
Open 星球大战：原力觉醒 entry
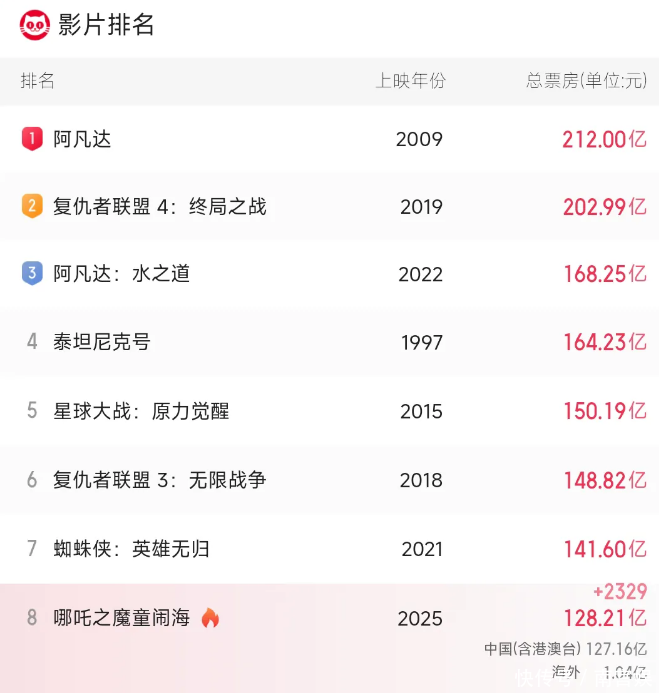(x=141, y=411)
